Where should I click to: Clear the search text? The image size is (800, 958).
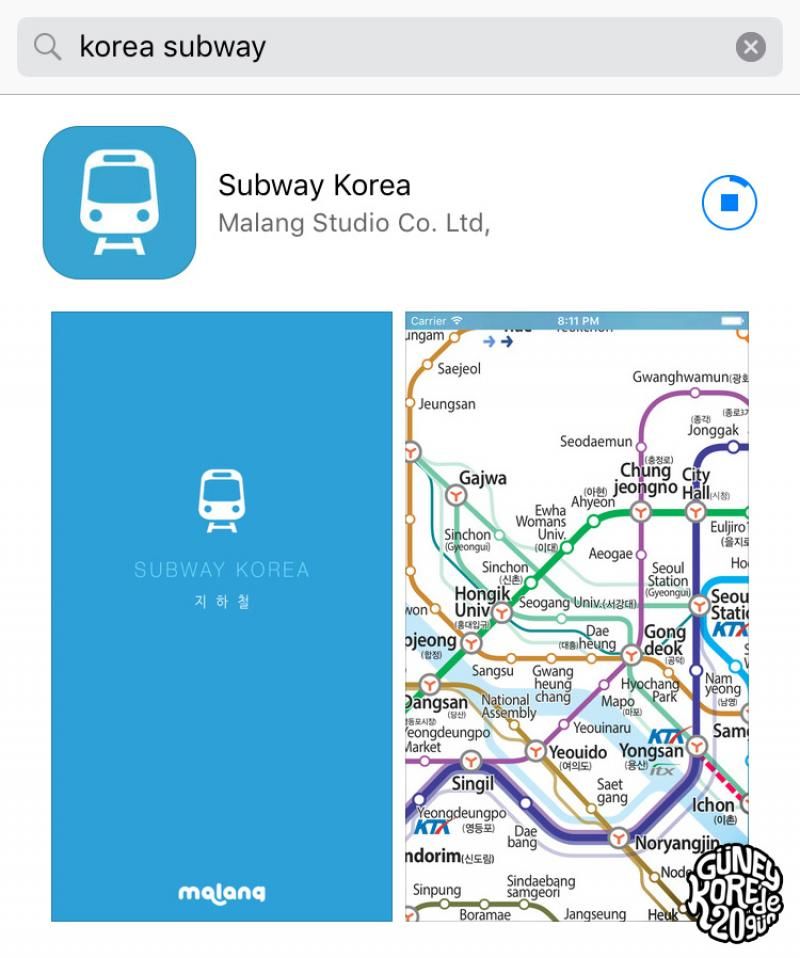coord(750,47)
